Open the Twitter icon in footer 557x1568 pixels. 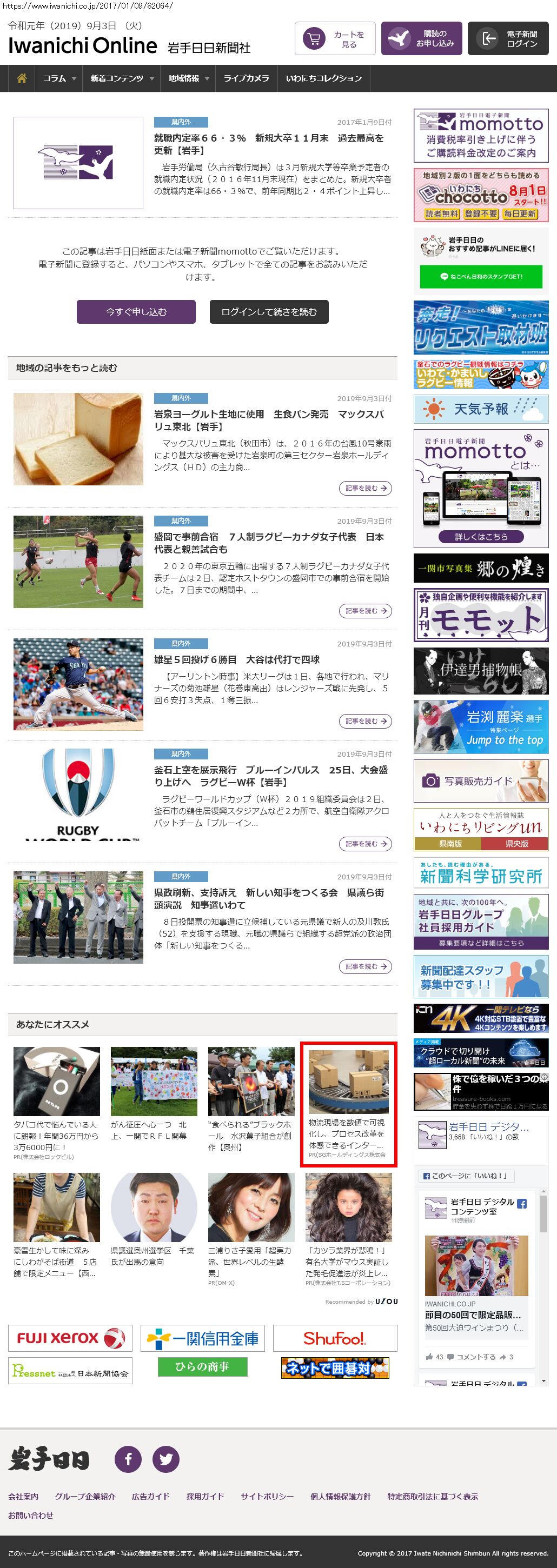point(165,1459)
